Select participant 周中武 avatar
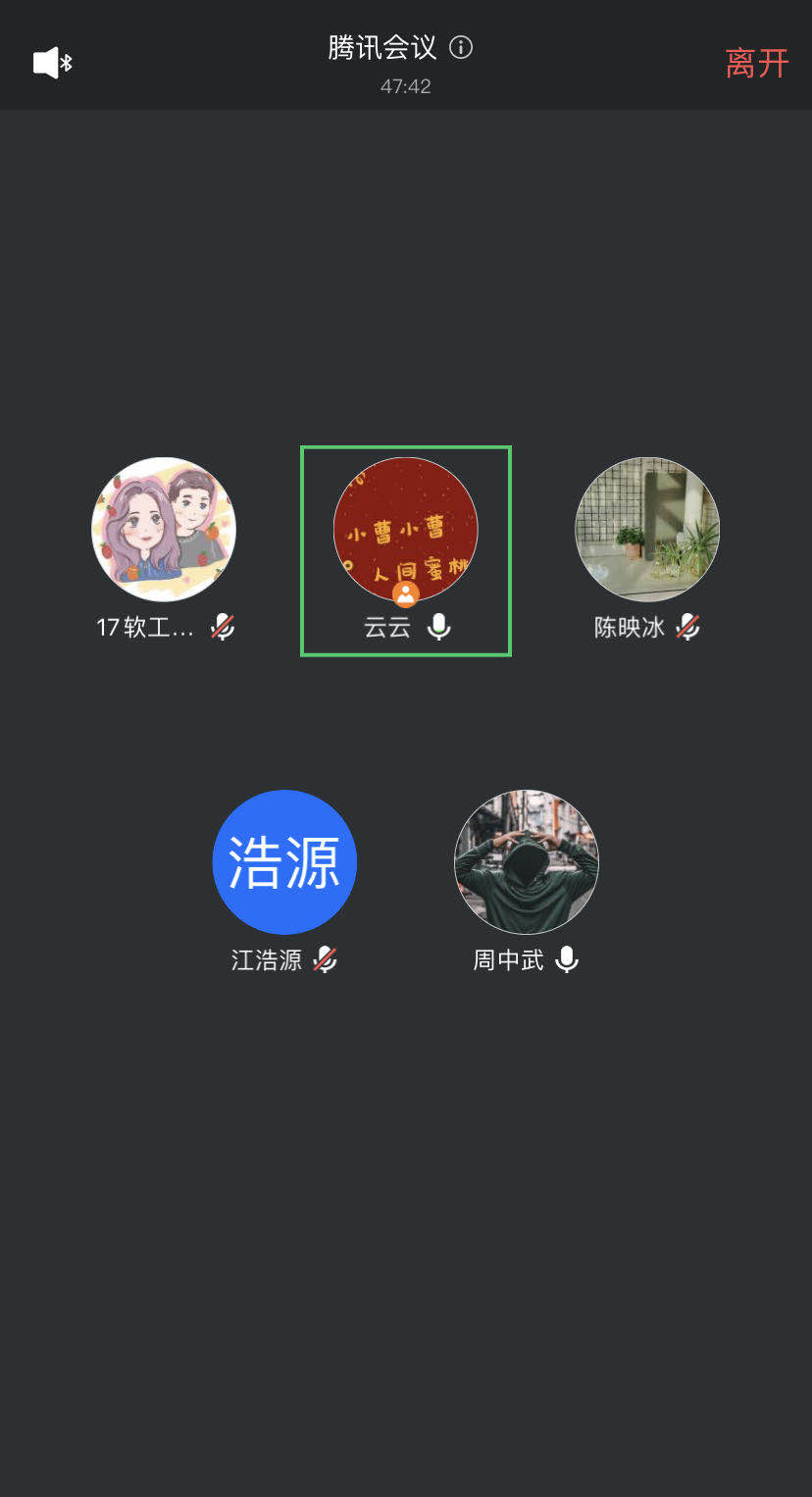Viewport: 812px width, 1497px height. (527, 862)
